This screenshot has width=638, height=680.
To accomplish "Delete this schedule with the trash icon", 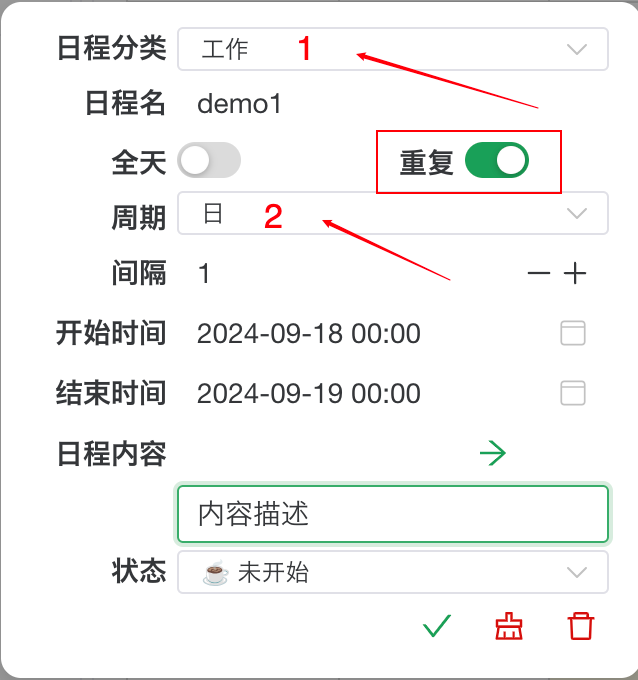I will tap(580, 627).
